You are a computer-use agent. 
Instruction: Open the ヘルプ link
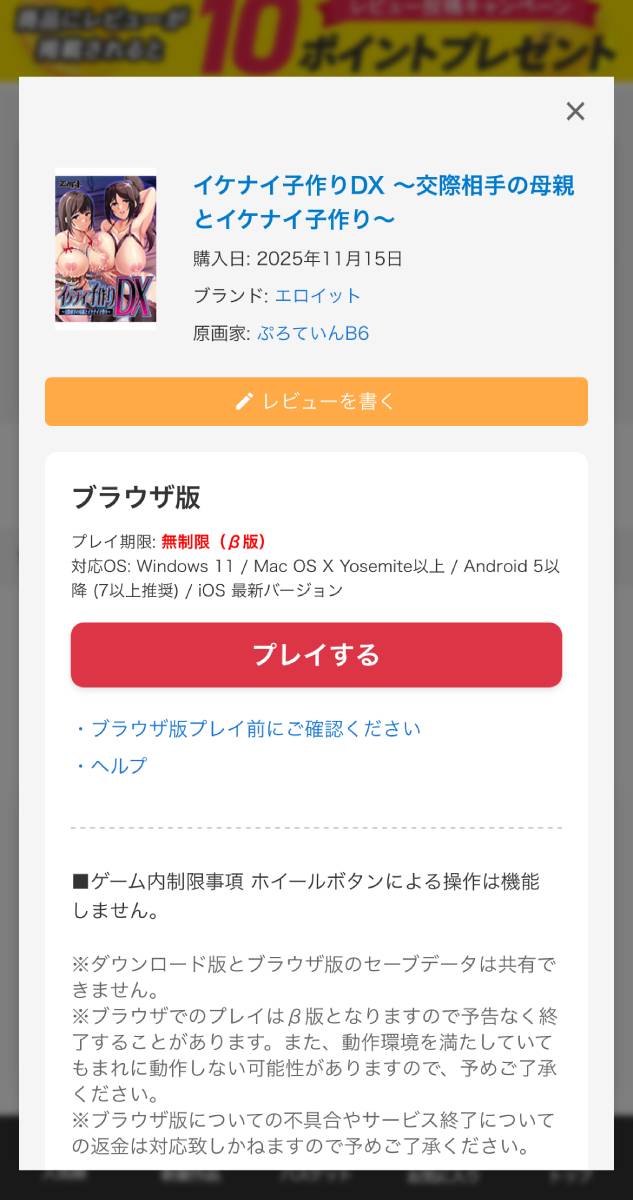click(118, 766)
